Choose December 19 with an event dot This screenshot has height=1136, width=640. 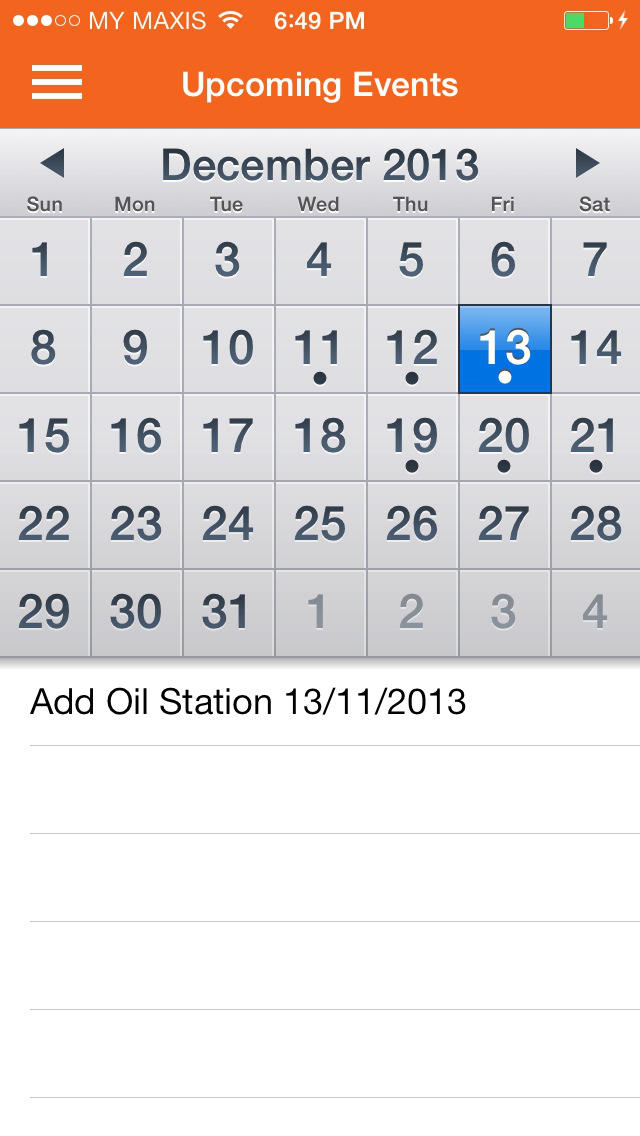pos(412,438)
